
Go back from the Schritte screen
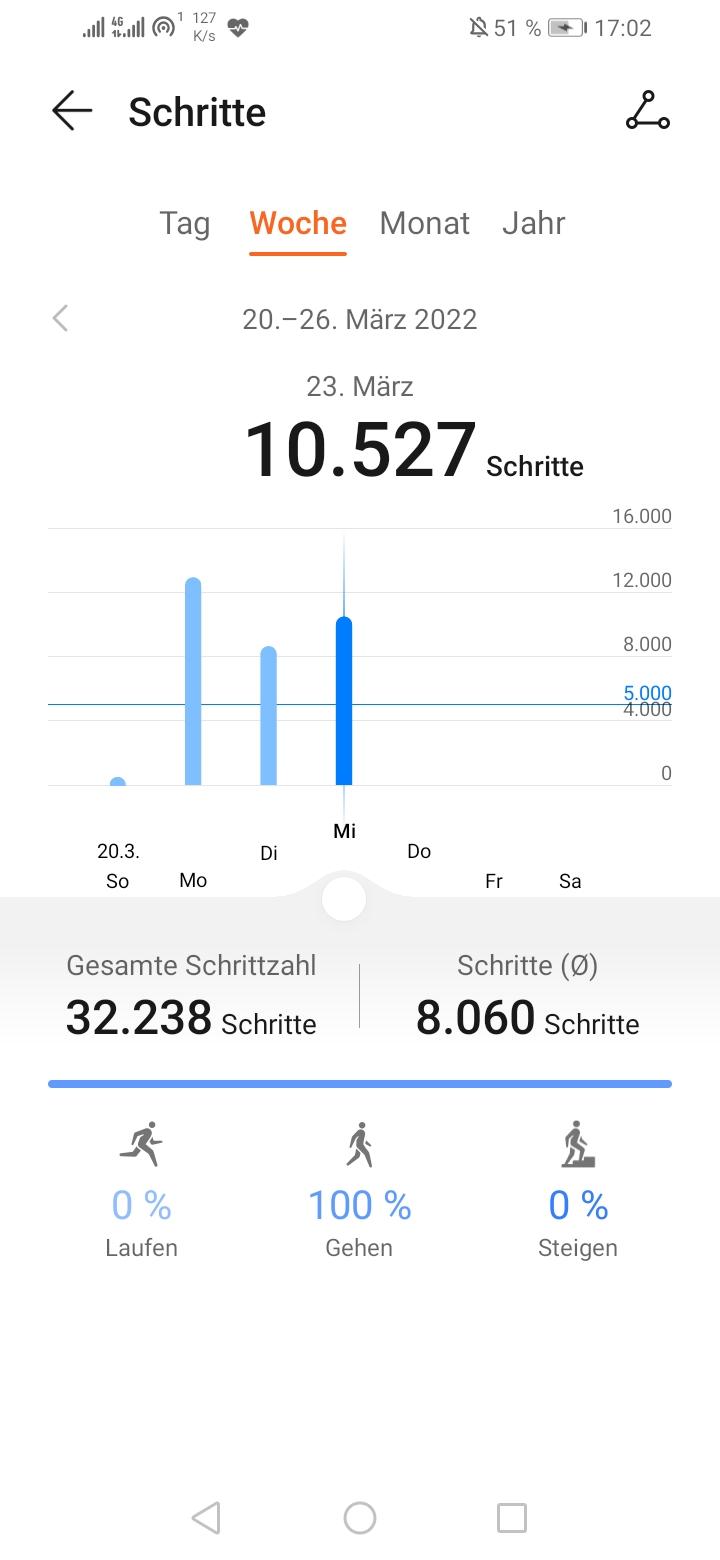[72, 111]
